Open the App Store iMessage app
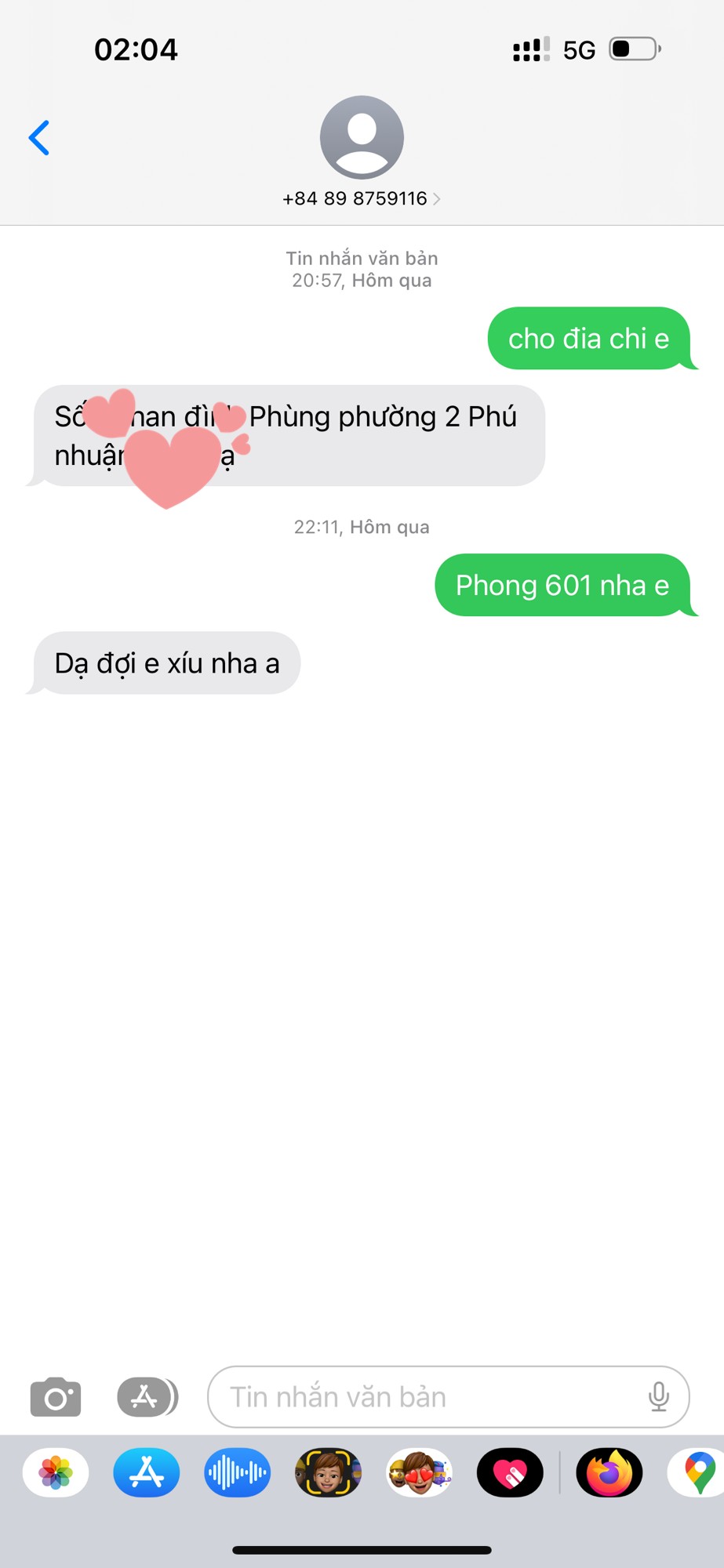The image size is (724, 1568). (147, 1473)
